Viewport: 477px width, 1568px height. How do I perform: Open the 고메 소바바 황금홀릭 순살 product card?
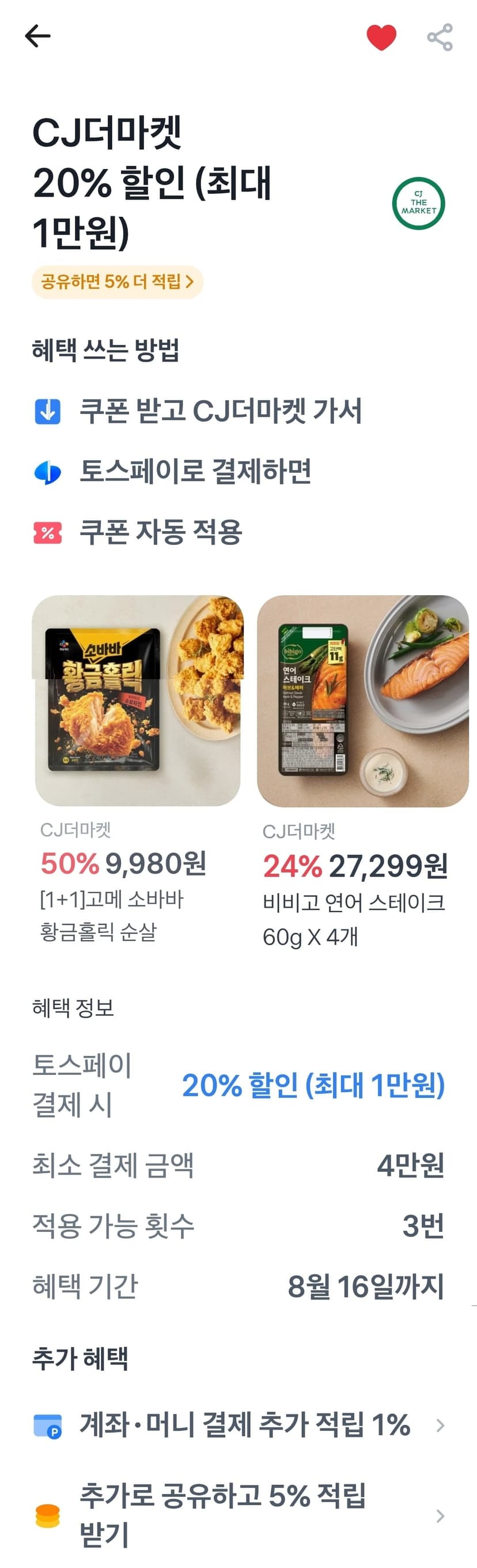[138, 770]
